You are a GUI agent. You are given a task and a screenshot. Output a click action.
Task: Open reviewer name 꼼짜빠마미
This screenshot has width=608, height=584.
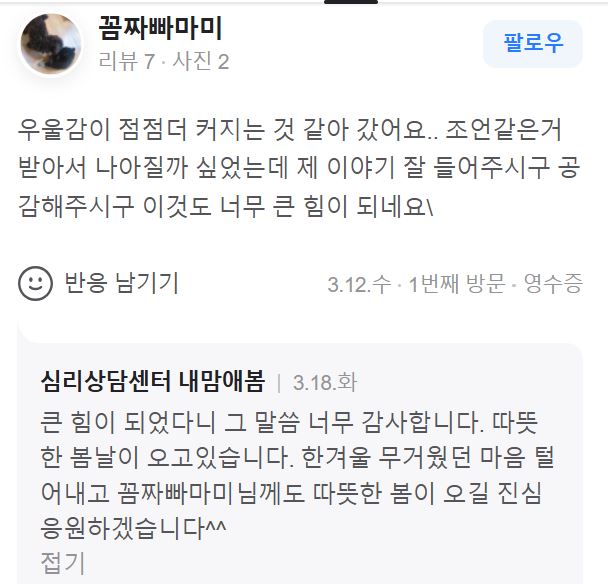(161, 26)
